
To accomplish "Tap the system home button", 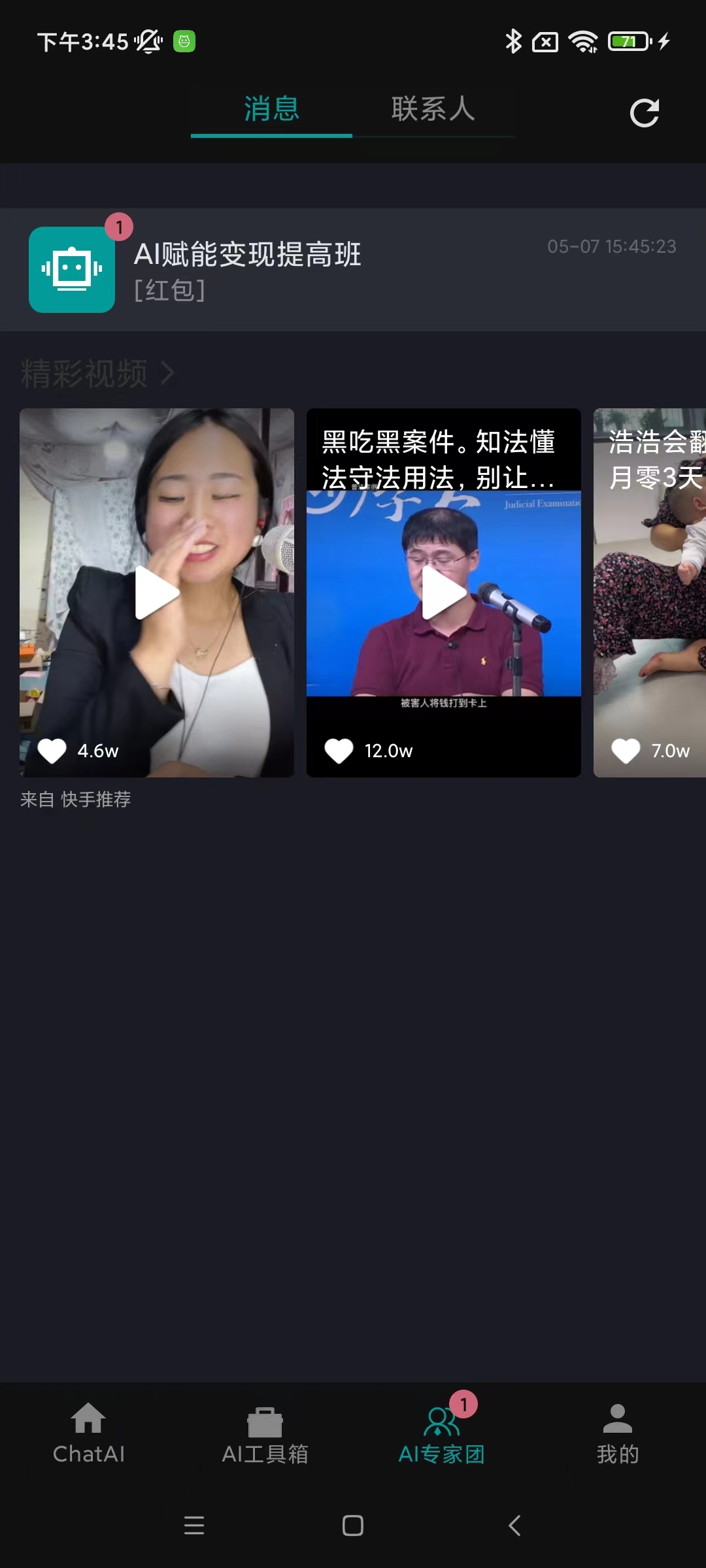I will pos(353,1526).
